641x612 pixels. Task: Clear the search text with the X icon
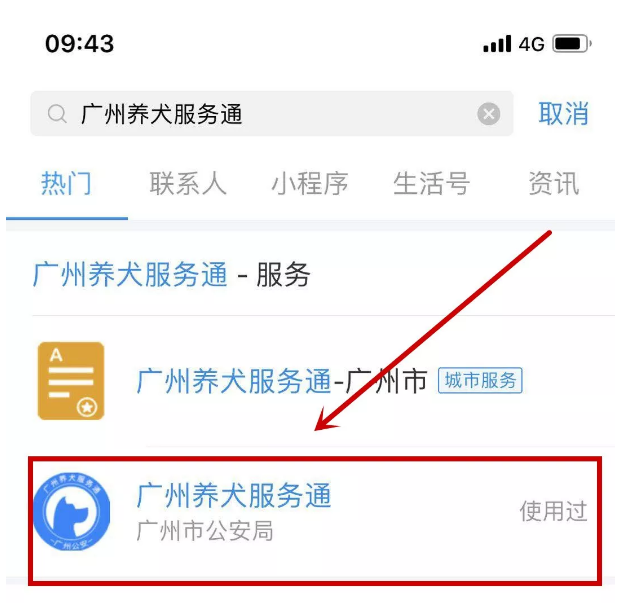pos(488,114)
